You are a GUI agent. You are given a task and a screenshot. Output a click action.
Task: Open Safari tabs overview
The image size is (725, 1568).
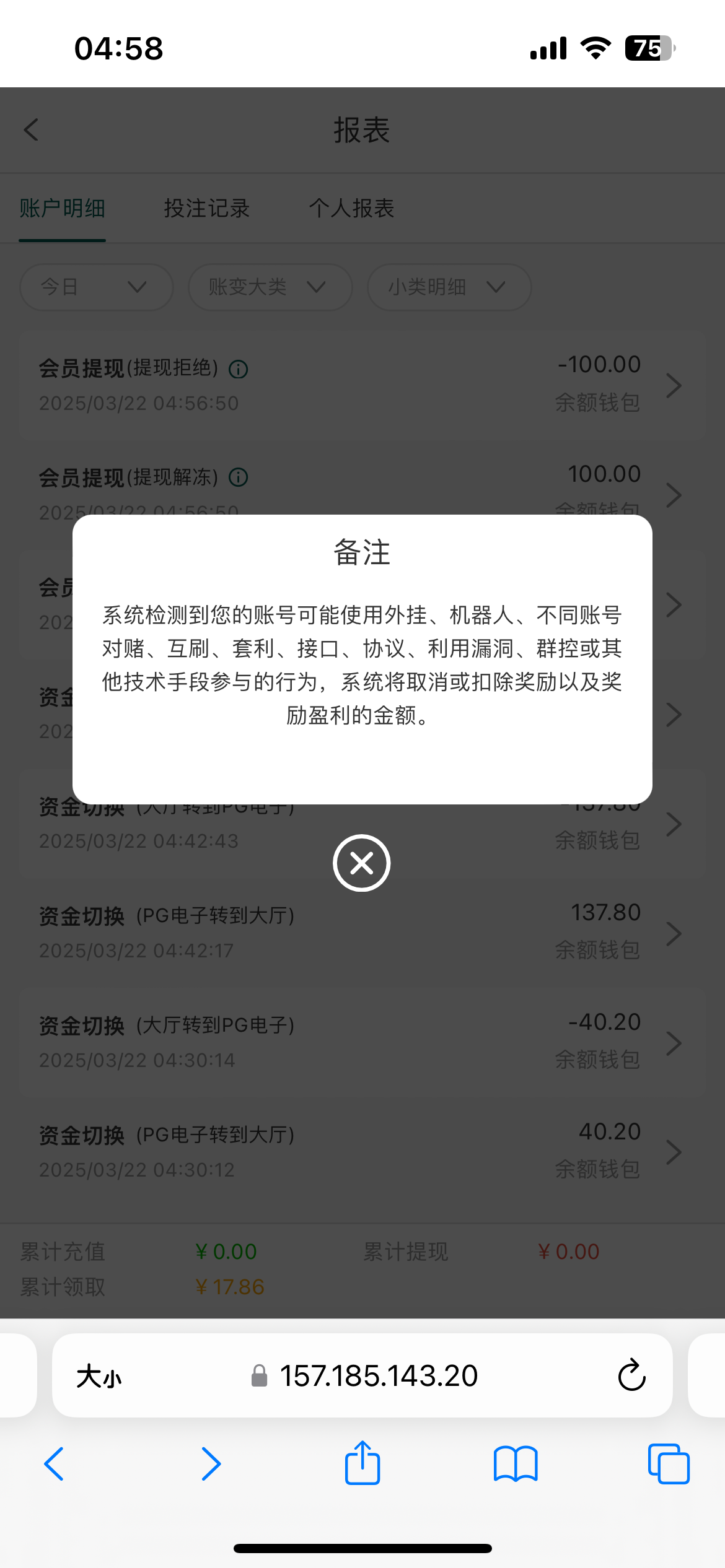668,1464
